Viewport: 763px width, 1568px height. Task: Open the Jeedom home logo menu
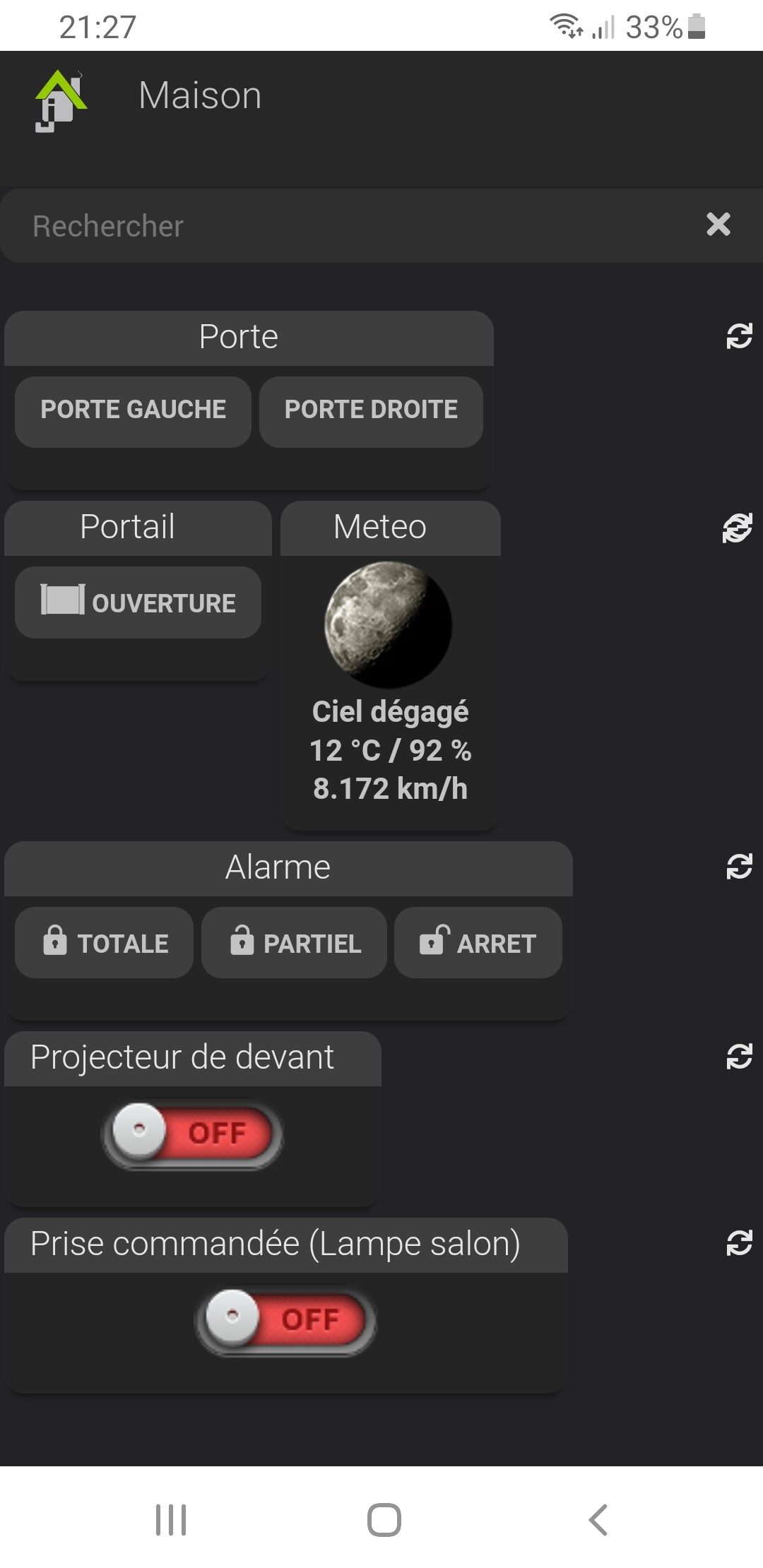coord(61,100)
